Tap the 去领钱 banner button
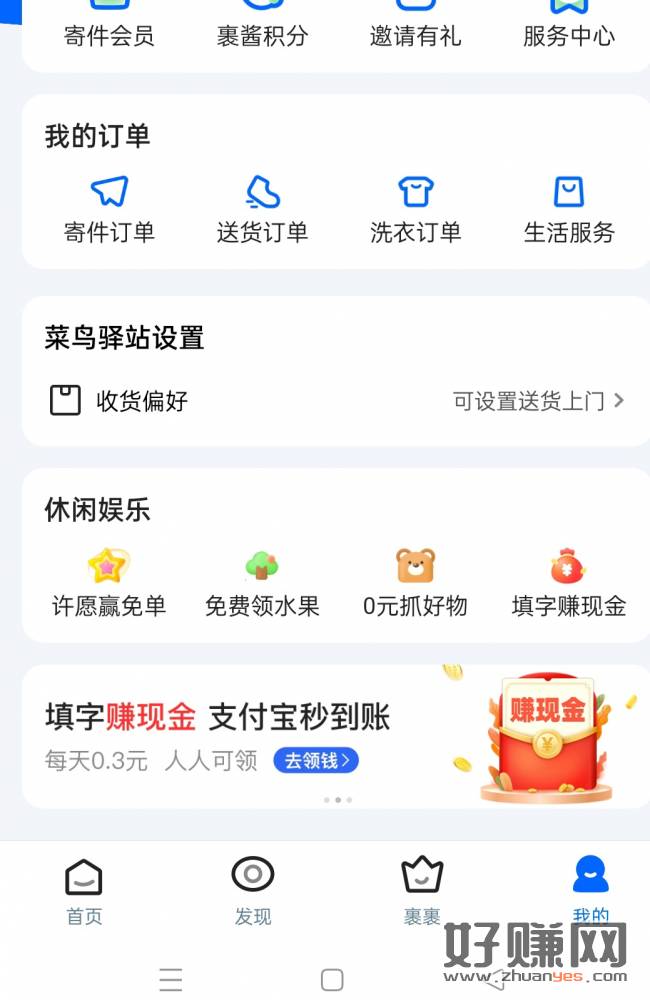Viewport: 650px width, 1000px height. click(x=315, y=761)
